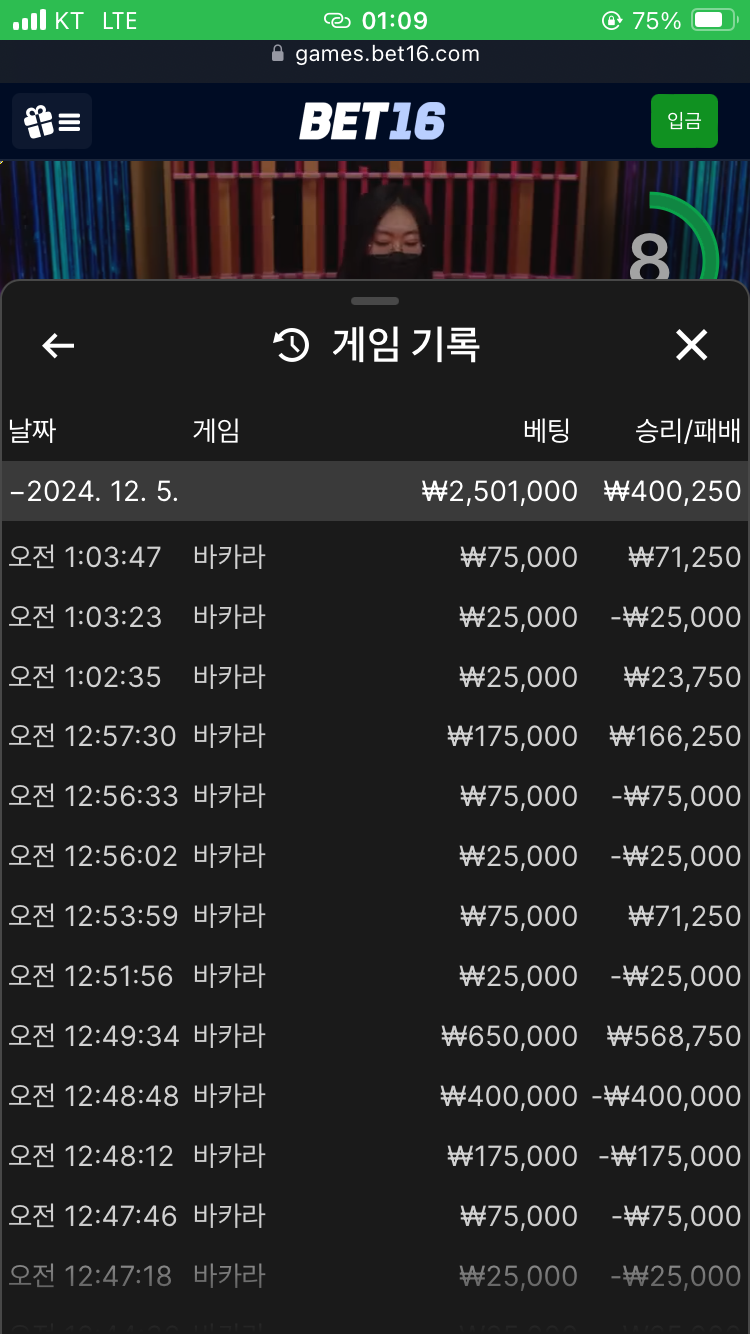The image size is (750, 1334).
Task: Tap the sheet drag handle
Action: coord(375,301)
